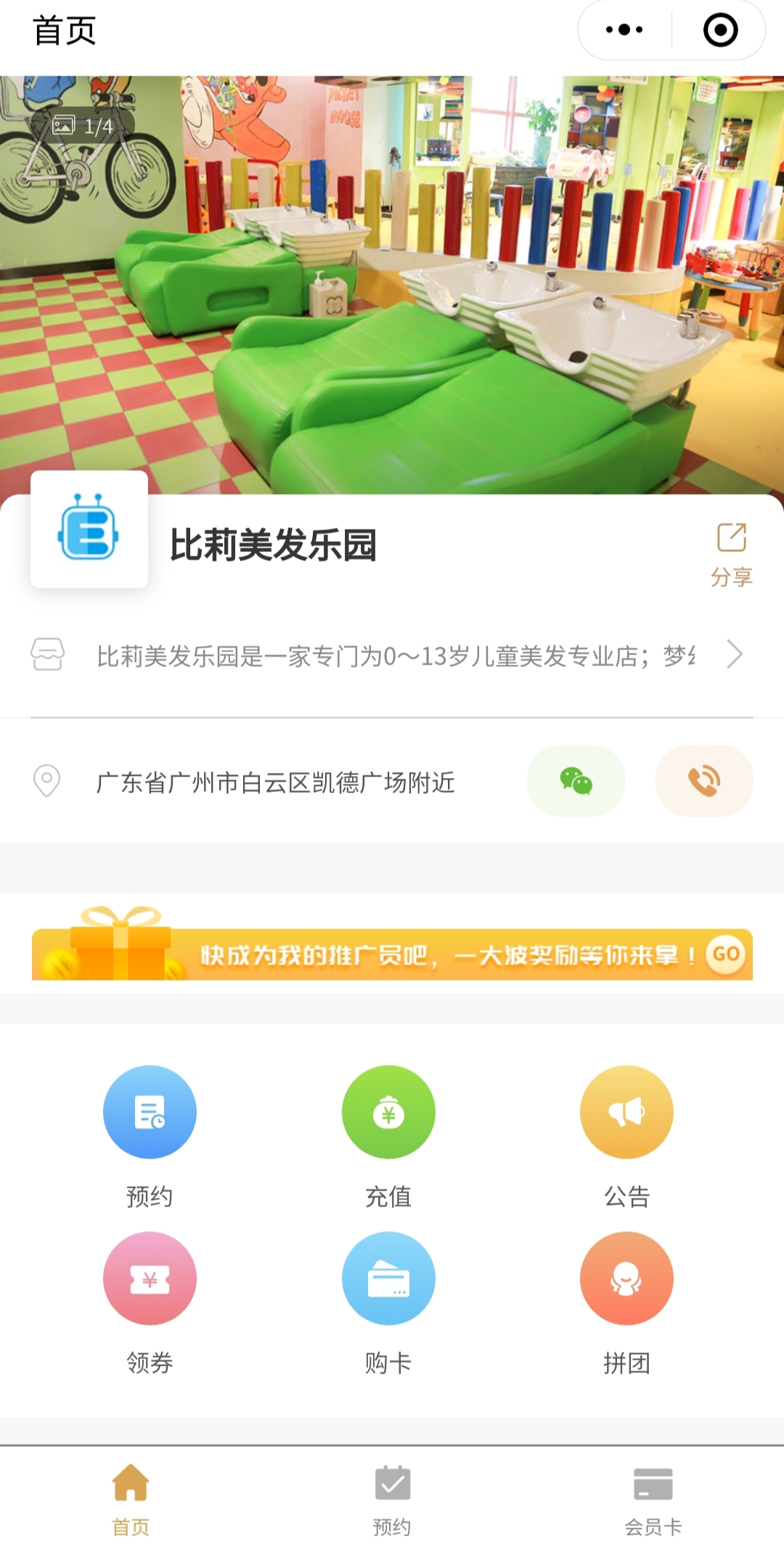This screenshot has width=784, height=1550.
Task: Tap the 分享 share icon
Action: tap(731, 553)
